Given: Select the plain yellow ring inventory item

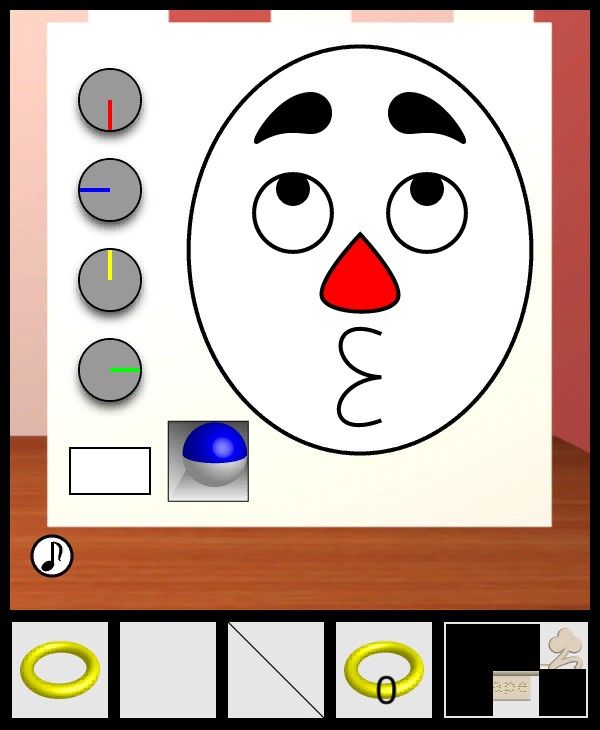Looking at the screenshot, I should pos(60,670).
